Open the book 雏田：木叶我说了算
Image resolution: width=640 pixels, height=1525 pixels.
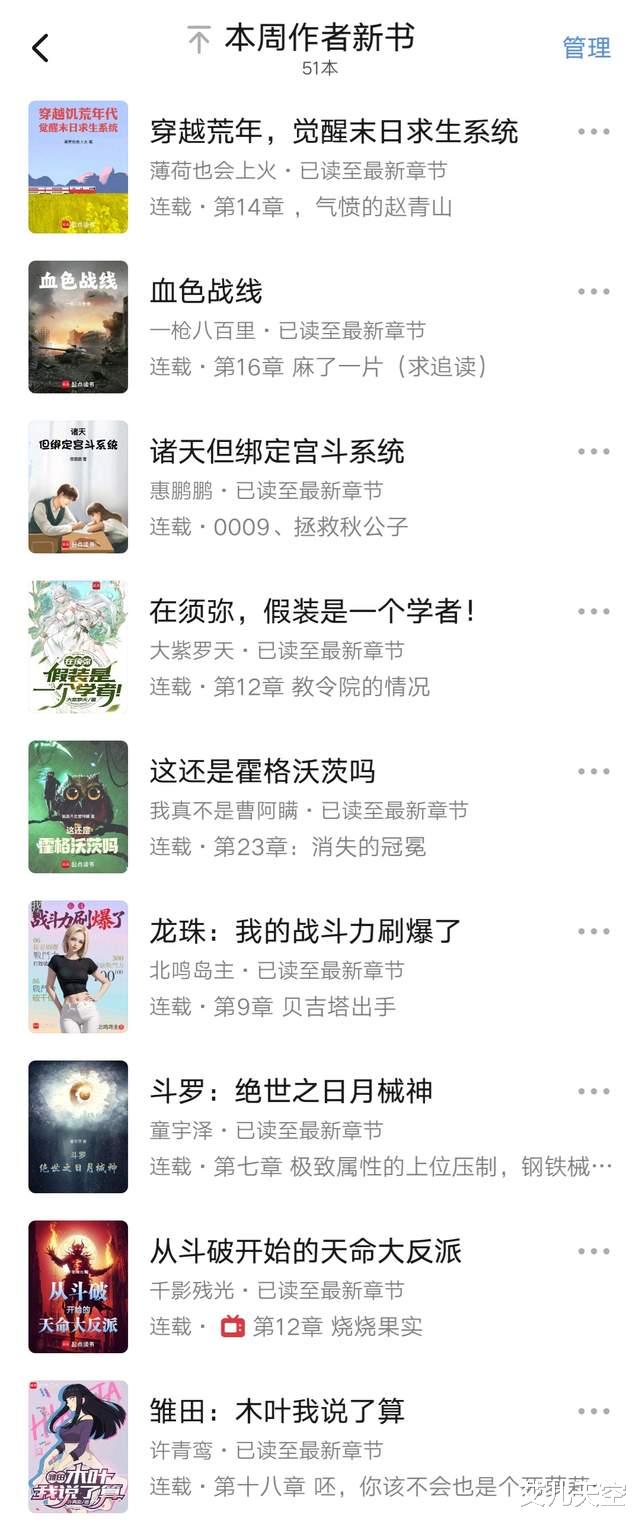(277, 1412)
